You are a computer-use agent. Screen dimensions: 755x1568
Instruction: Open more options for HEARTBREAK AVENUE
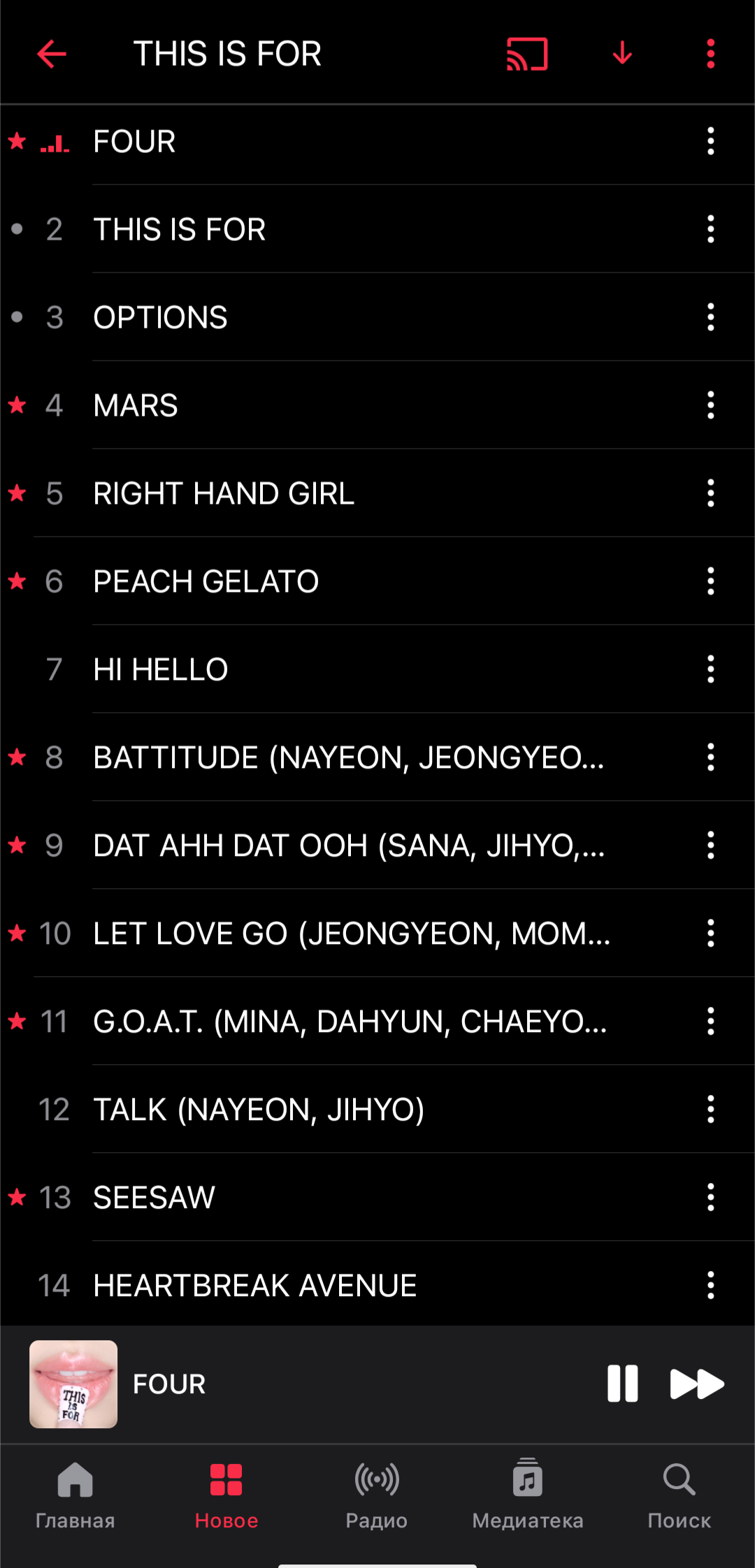(x=710, y=1286)
